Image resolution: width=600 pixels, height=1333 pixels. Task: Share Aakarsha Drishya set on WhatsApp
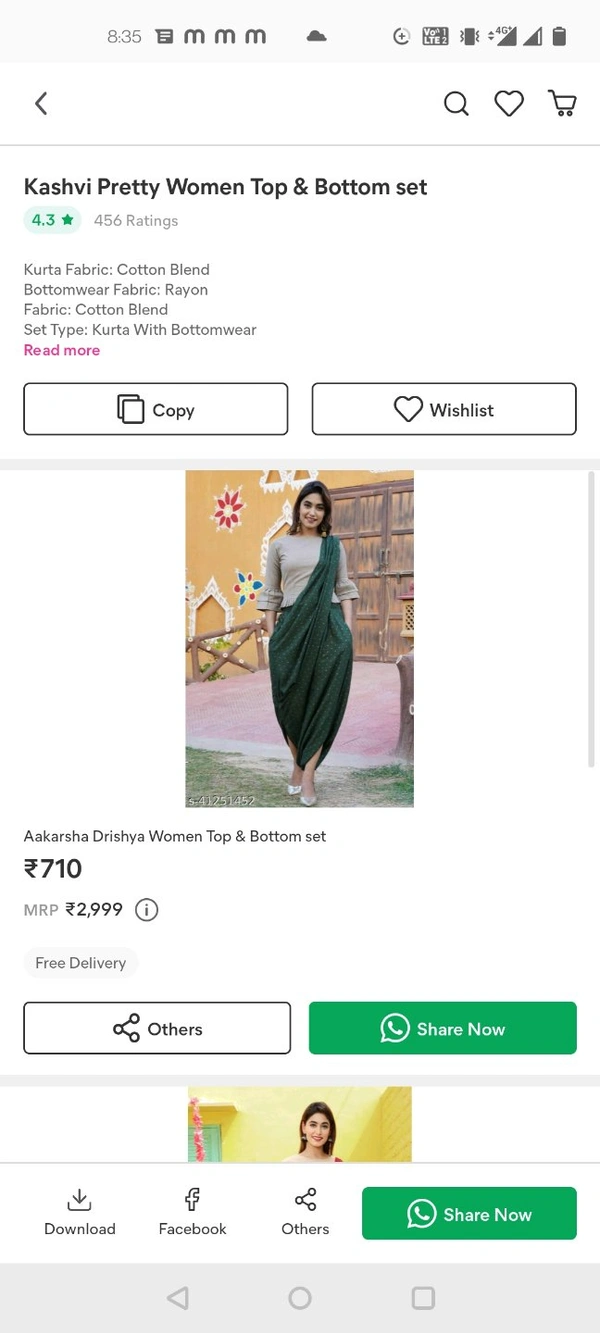(442, 1028)
